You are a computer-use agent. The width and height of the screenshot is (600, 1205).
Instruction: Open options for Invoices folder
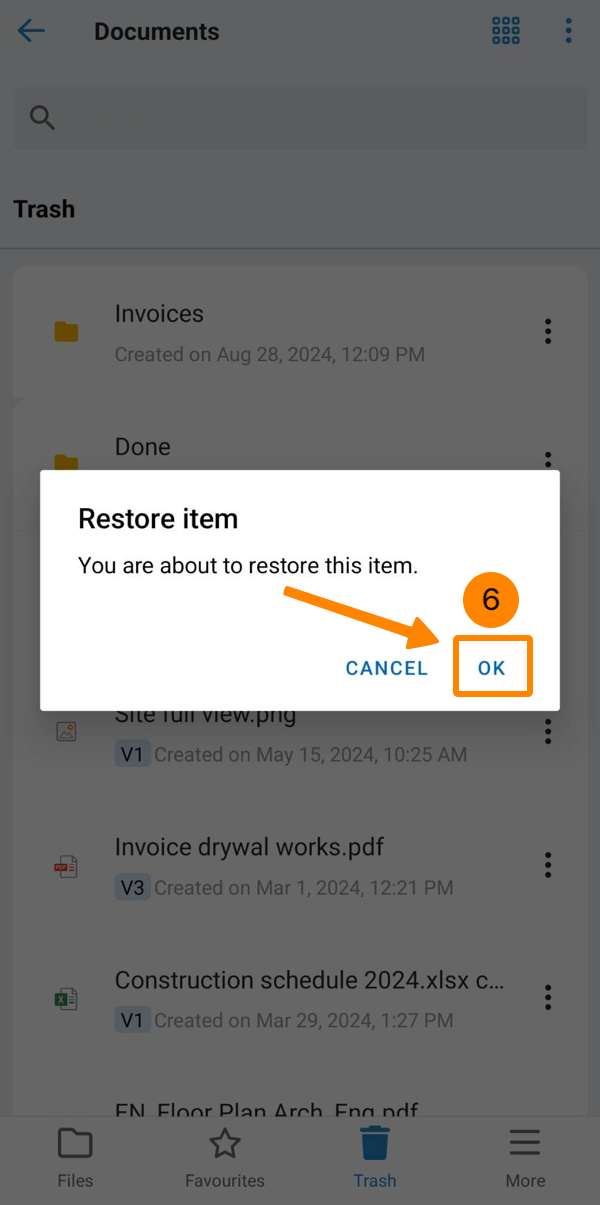tap(548, 331)
